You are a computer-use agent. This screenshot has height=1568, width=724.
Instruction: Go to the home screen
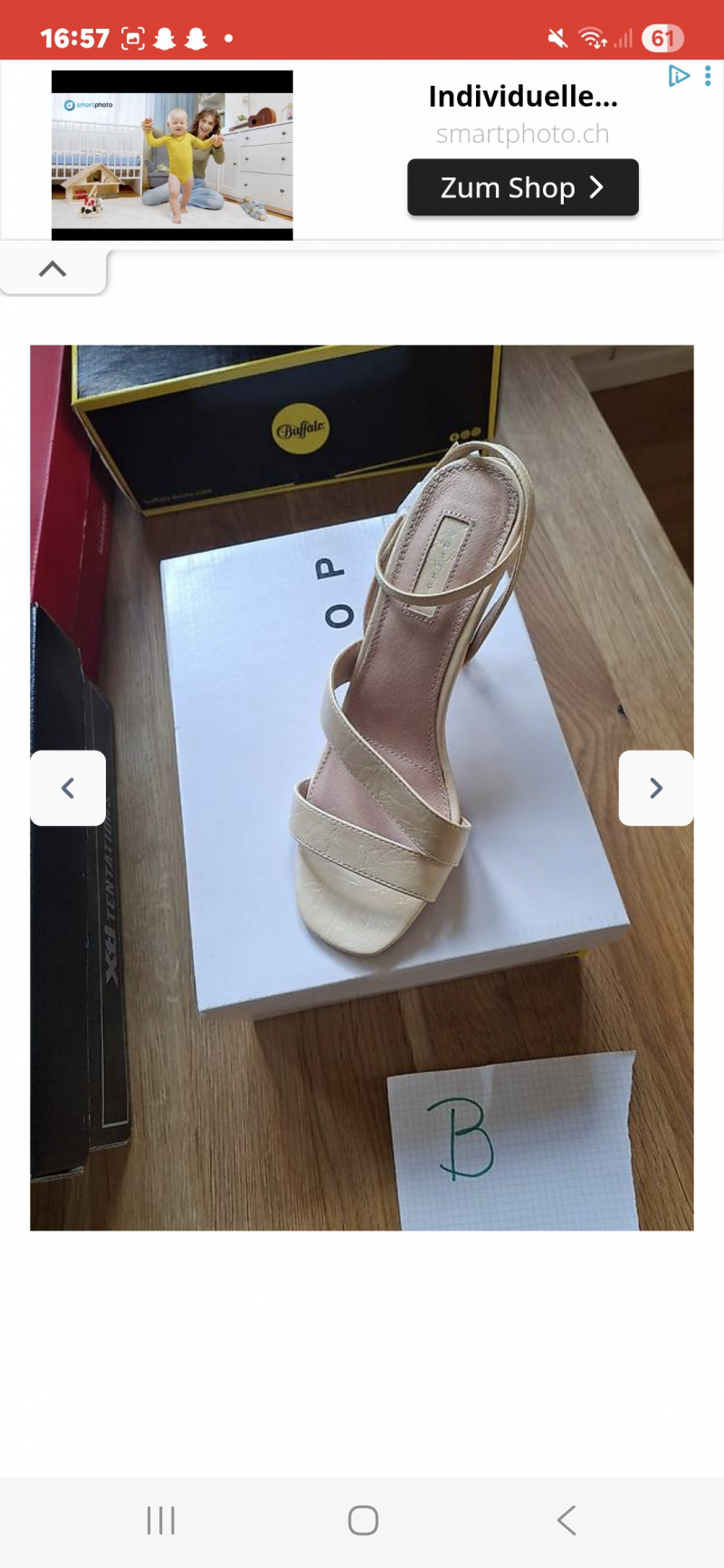[x=363, y=1520]
